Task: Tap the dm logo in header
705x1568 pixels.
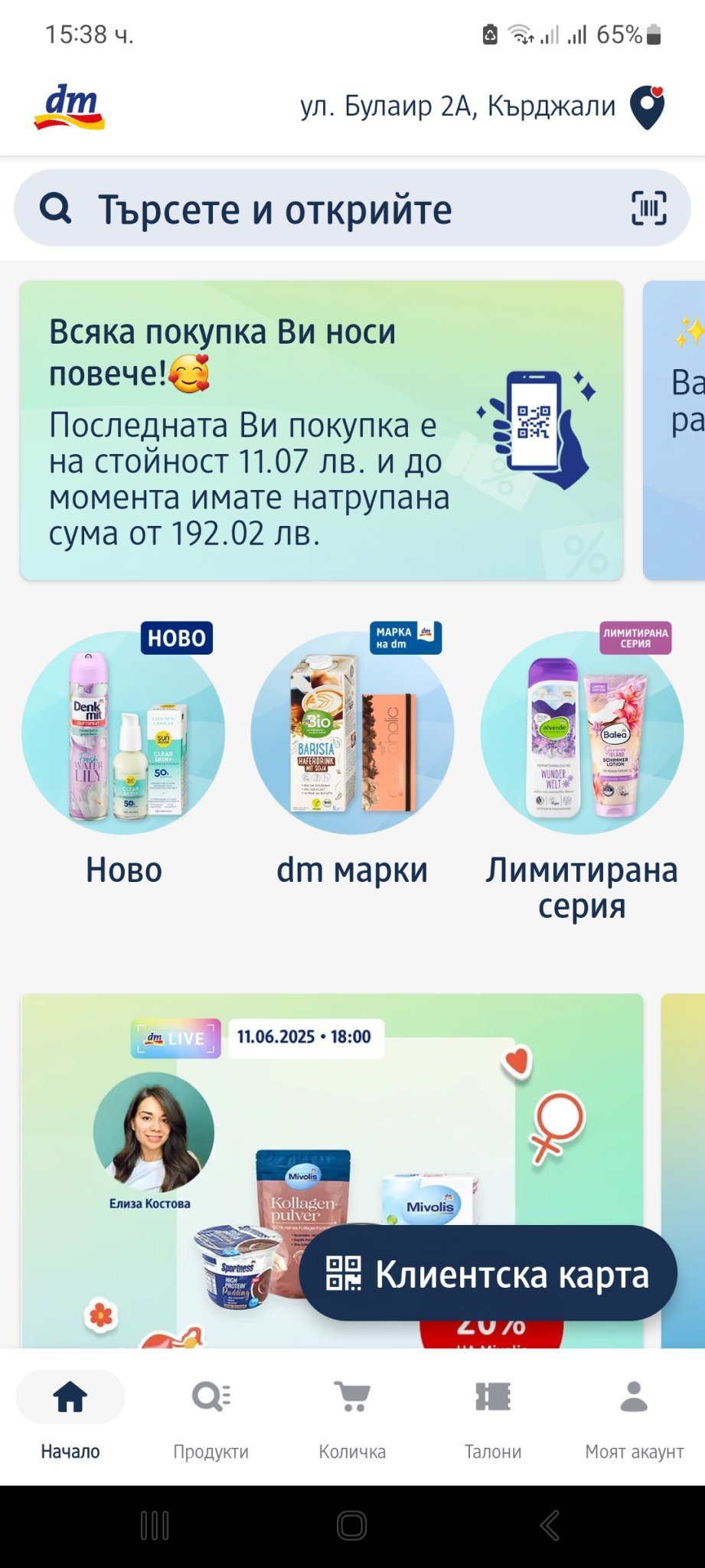Action: pos(69,107)
